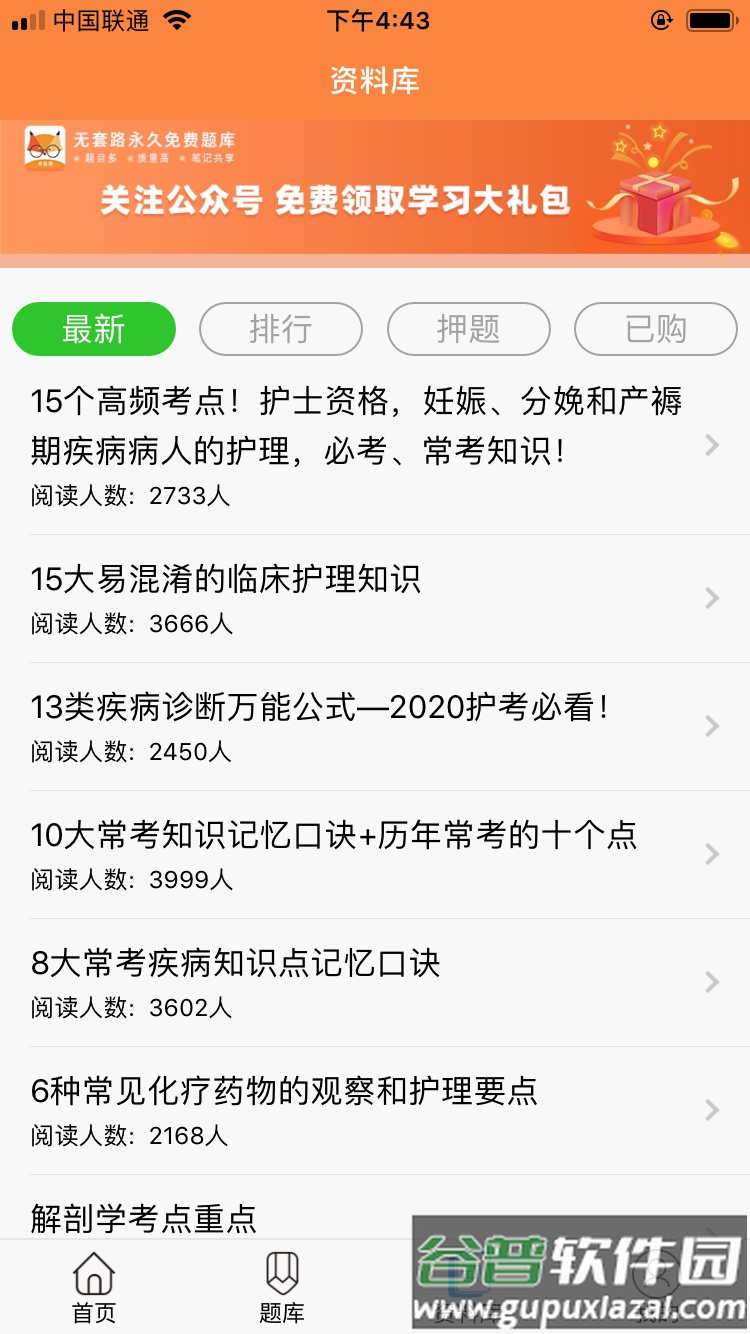The height and width of the screenshot is (1334, 750).
Task: Enable the 押题 filter
Action: tap(468, 329)
